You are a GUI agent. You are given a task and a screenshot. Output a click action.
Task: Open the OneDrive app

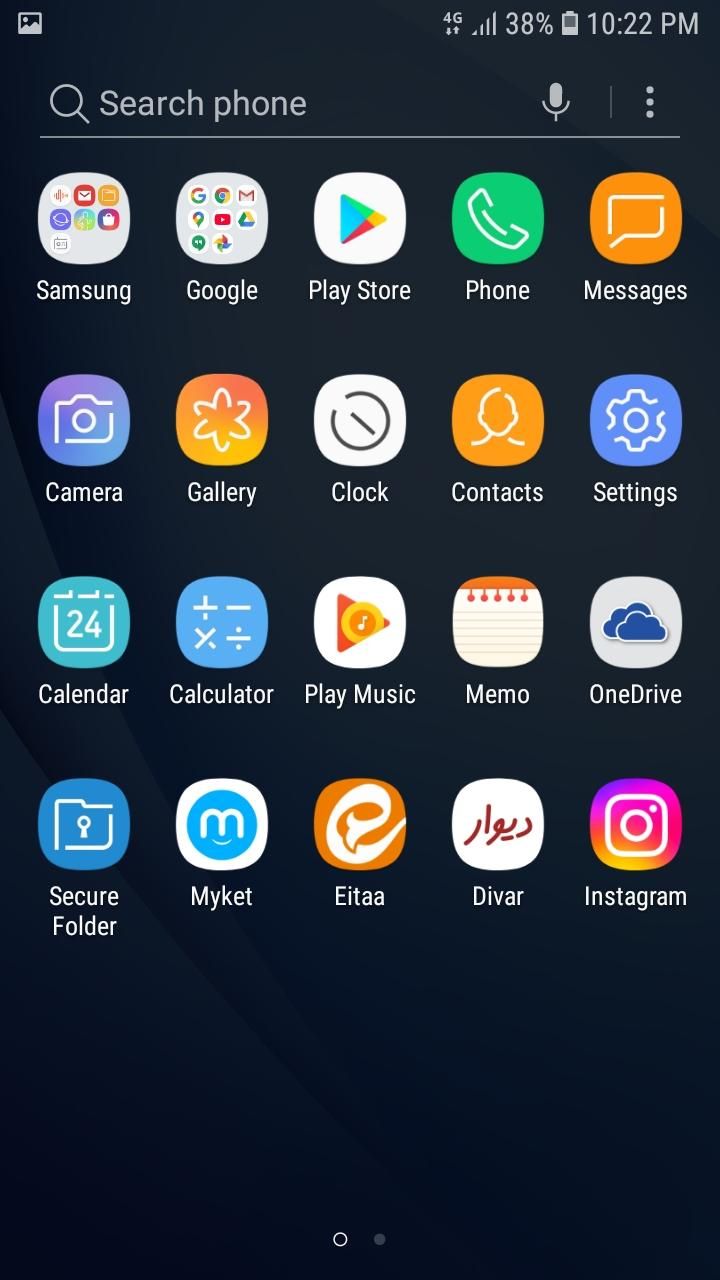click(636, 623)
